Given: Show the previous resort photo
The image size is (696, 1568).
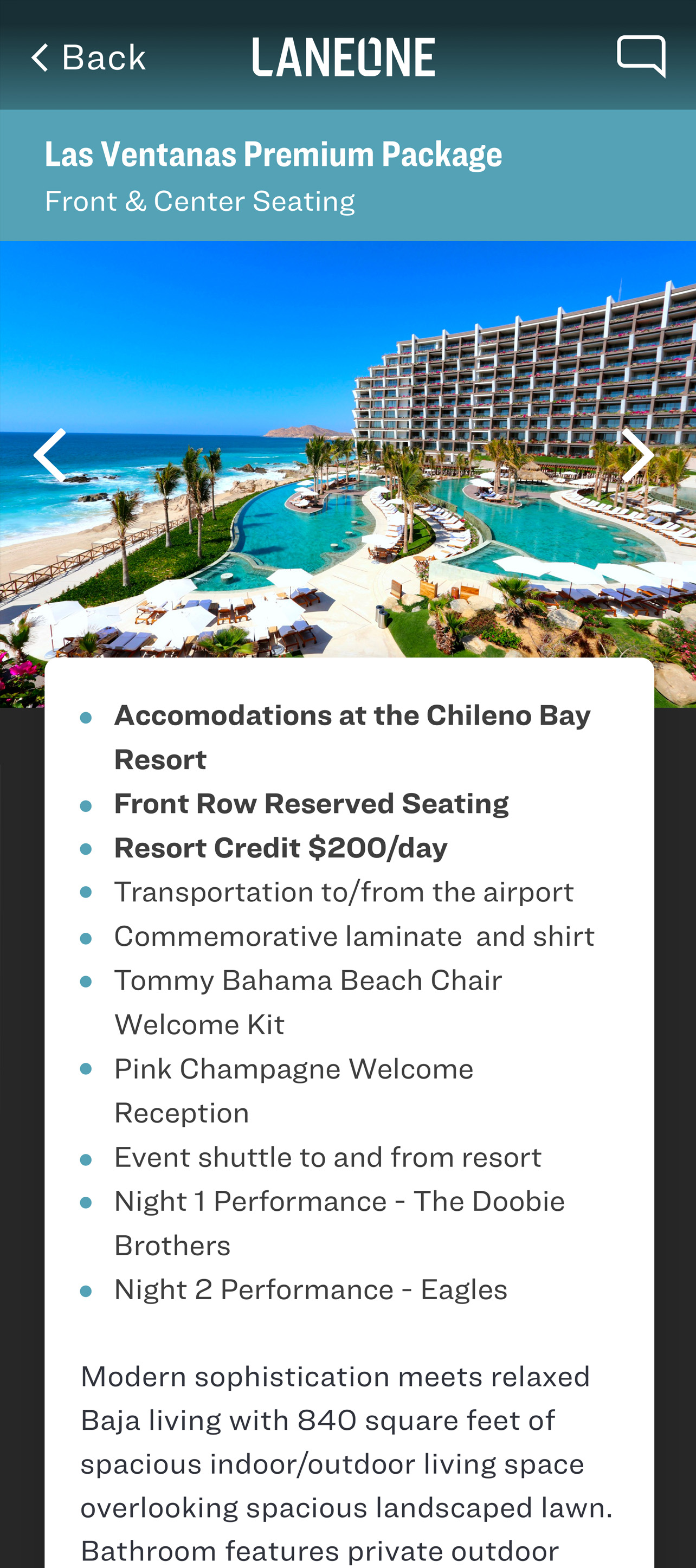Looking at the screenshot, I should pyautogui.click(x=50, y=455).
